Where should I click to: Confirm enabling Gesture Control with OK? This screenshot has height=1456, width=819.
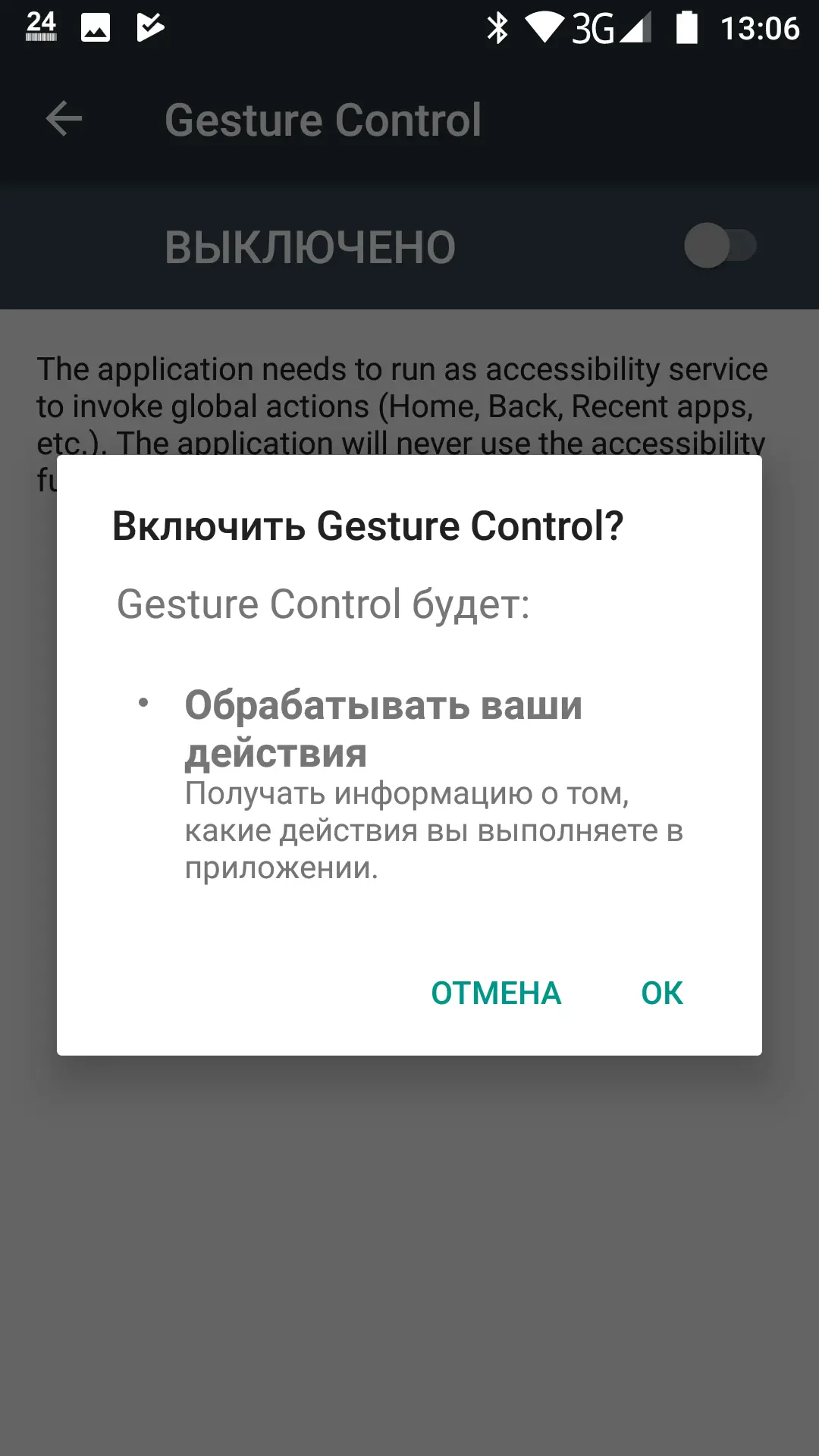click(661, 993)
